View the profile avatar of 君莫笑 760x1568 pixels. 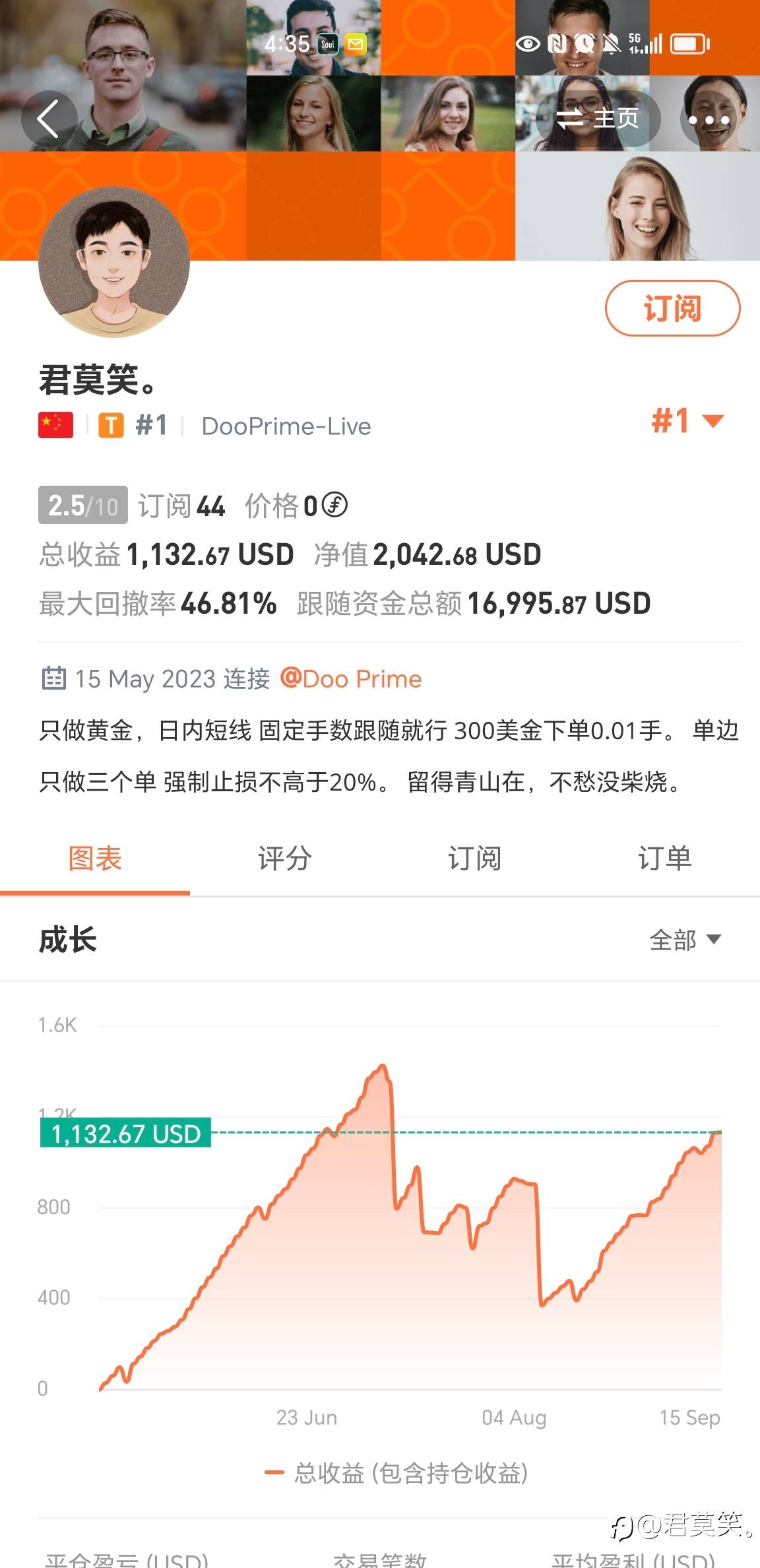(x=114, y=262)
